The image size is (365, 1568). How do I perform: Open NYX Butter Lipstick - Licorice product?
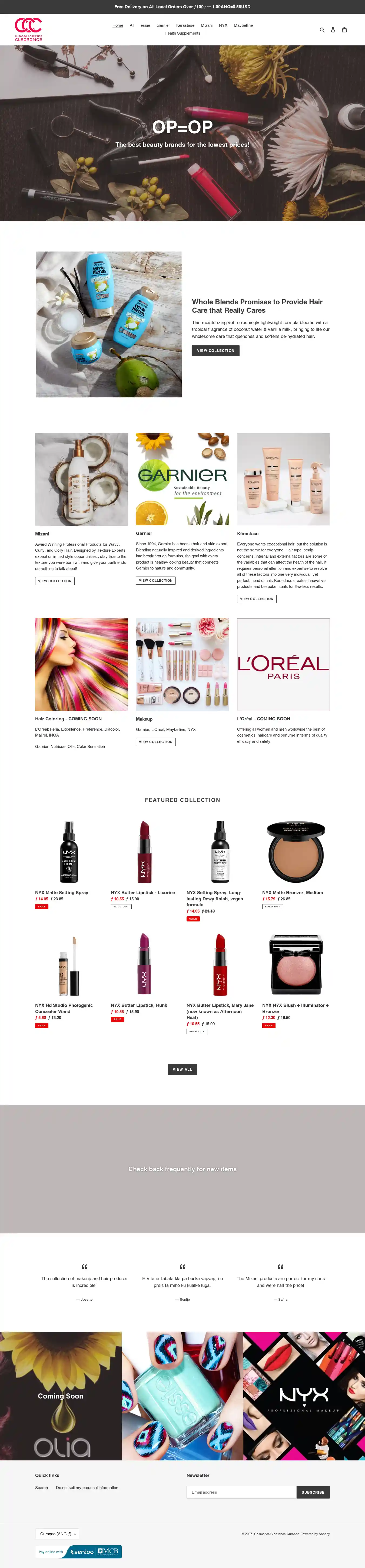click(x=142, y=892)
